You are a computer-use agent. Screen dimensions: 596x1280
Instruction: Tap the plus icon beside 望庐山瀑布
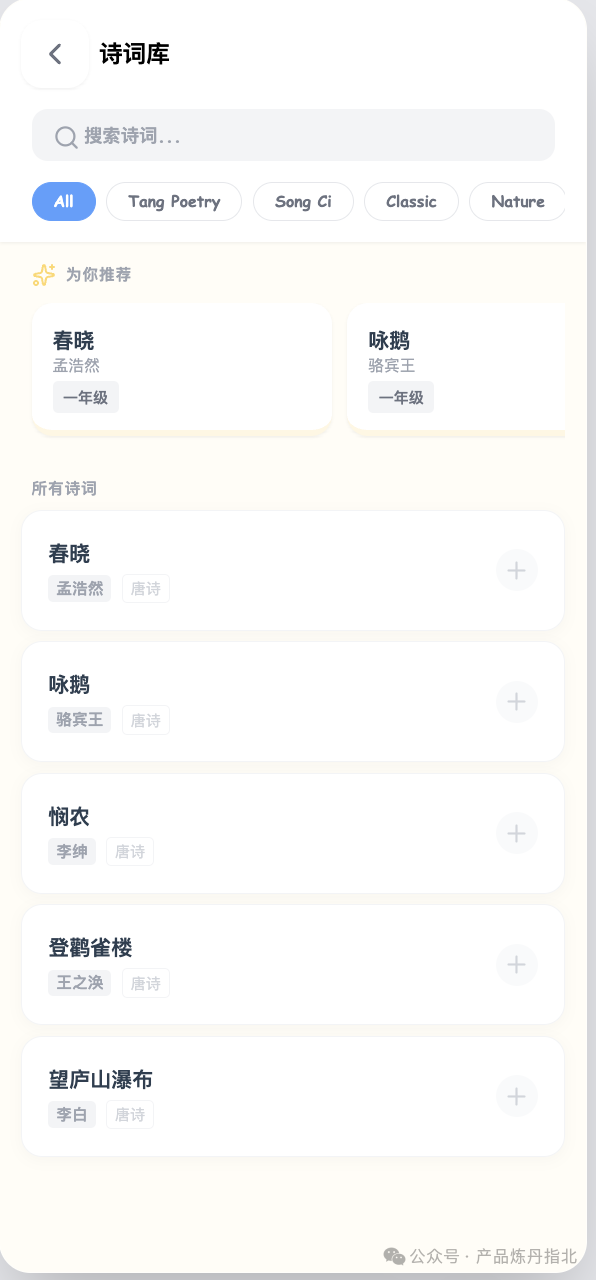(x=517, y=1096)
